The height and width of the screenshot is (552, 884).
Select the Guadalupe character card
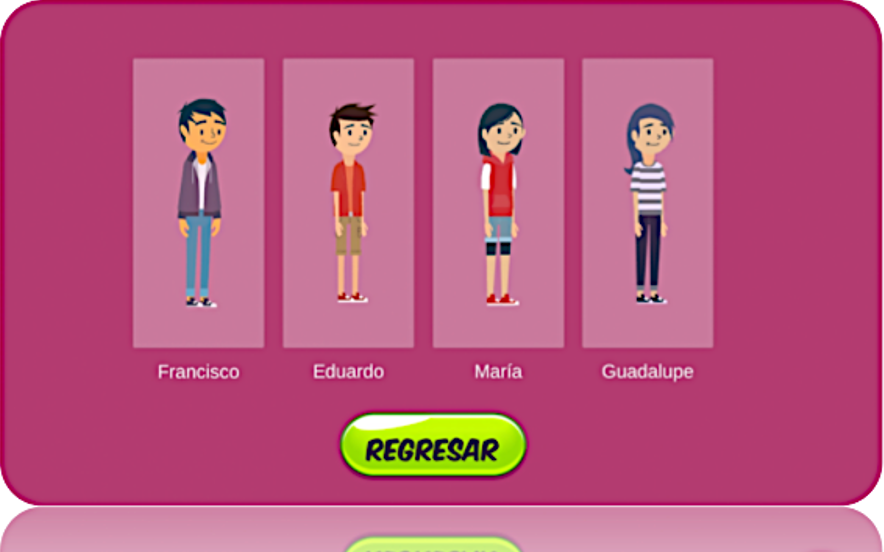pos(647,203)
